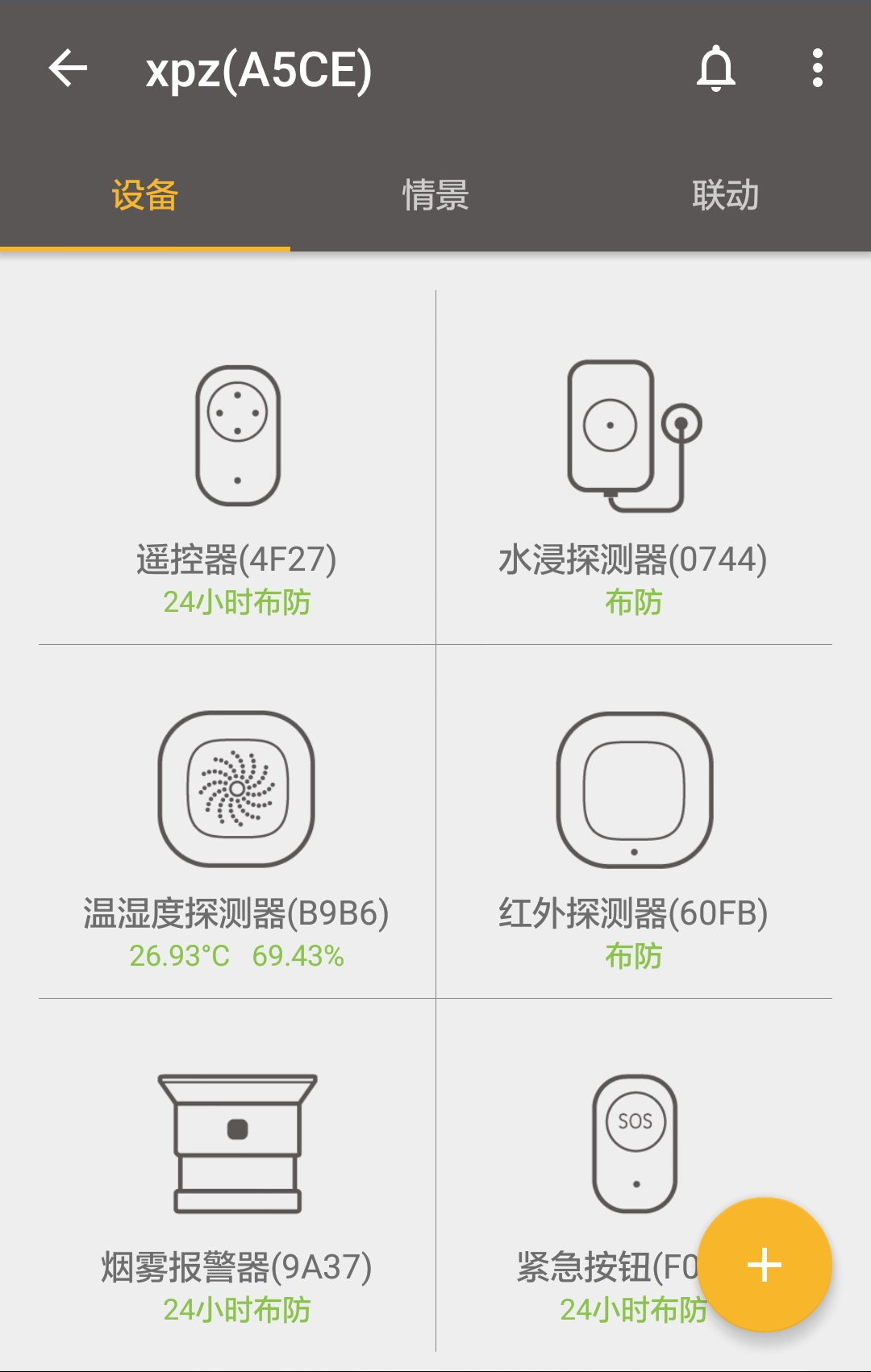871x1372 pixels.
Task: Add a new device with plus button
Action: (764, 1265)
